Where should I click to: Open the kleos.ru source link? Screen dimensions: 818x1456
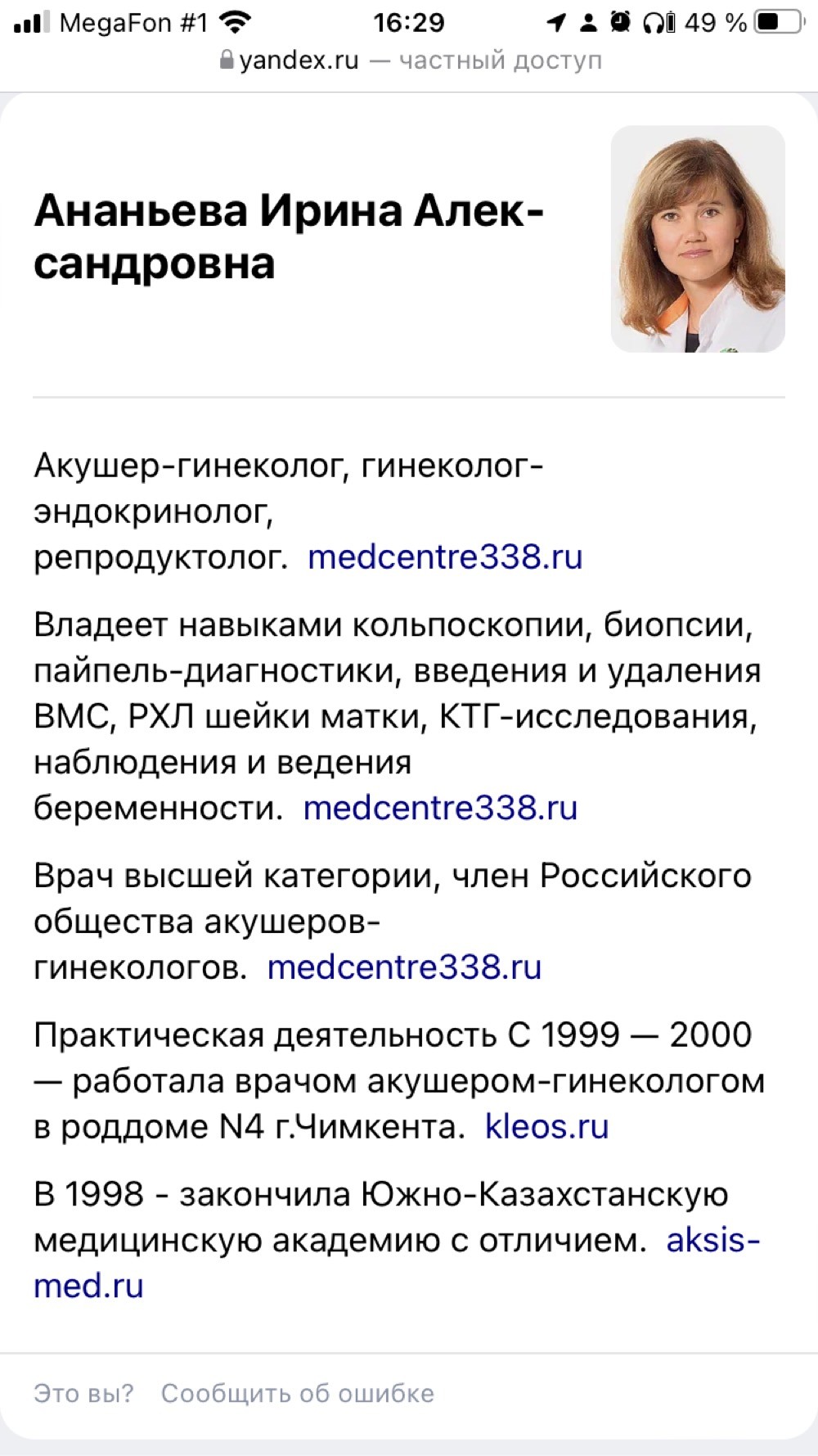point(546,1127)
